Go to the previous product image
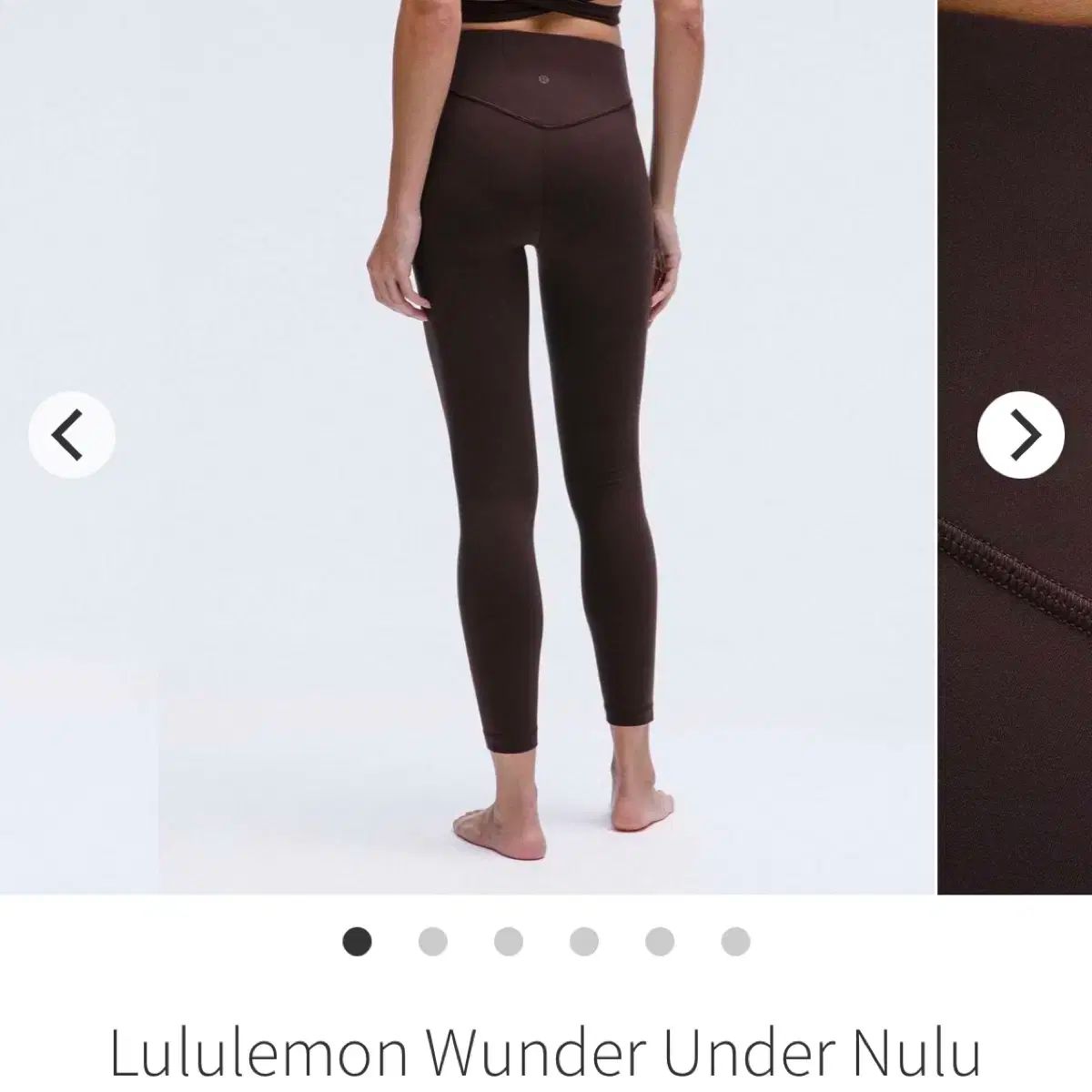The width and height of the screenshot is (1092, 1092). coord(71,435)
